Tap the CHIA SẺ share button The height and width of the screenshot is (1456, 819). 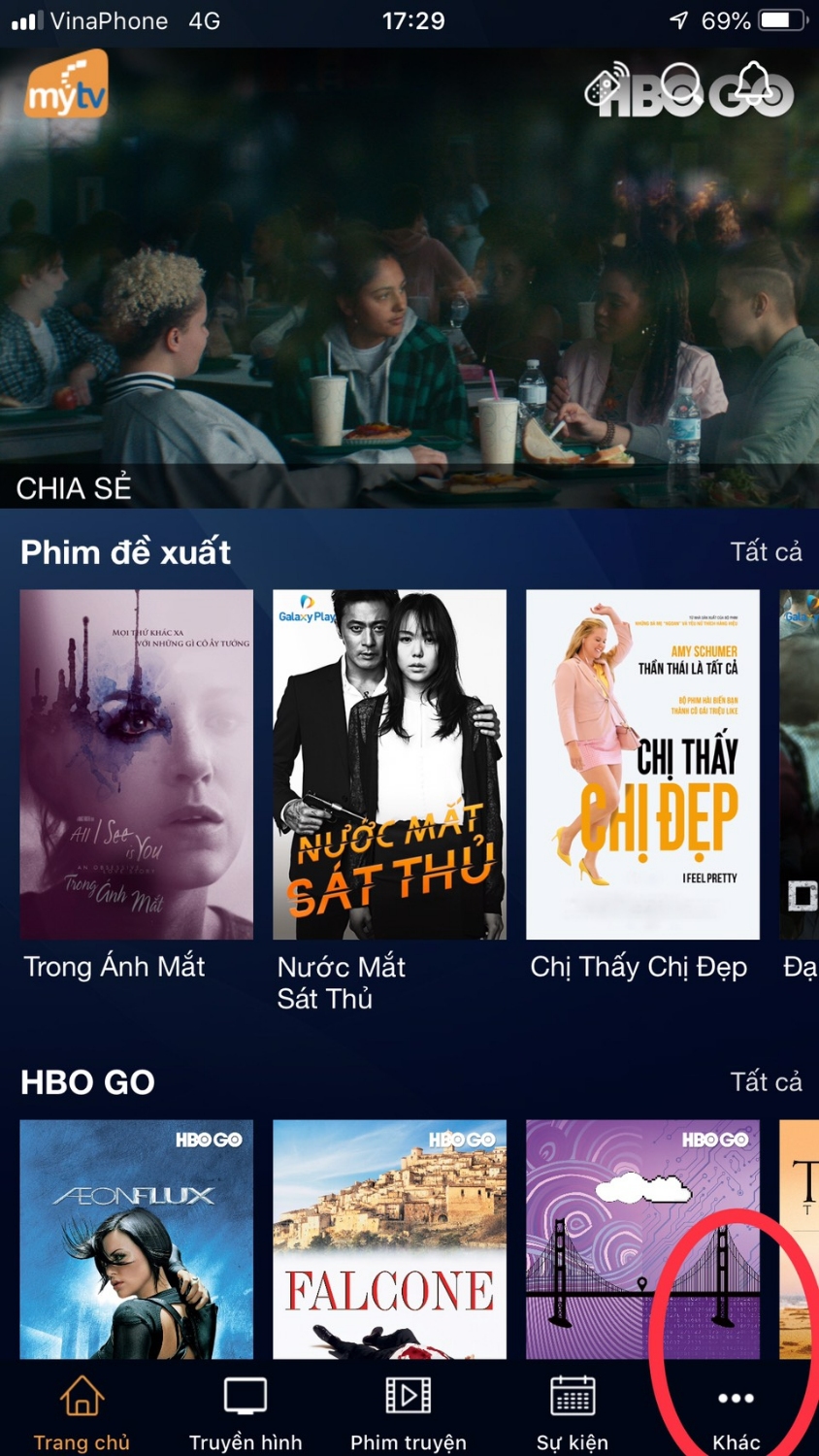pos(74,487)
